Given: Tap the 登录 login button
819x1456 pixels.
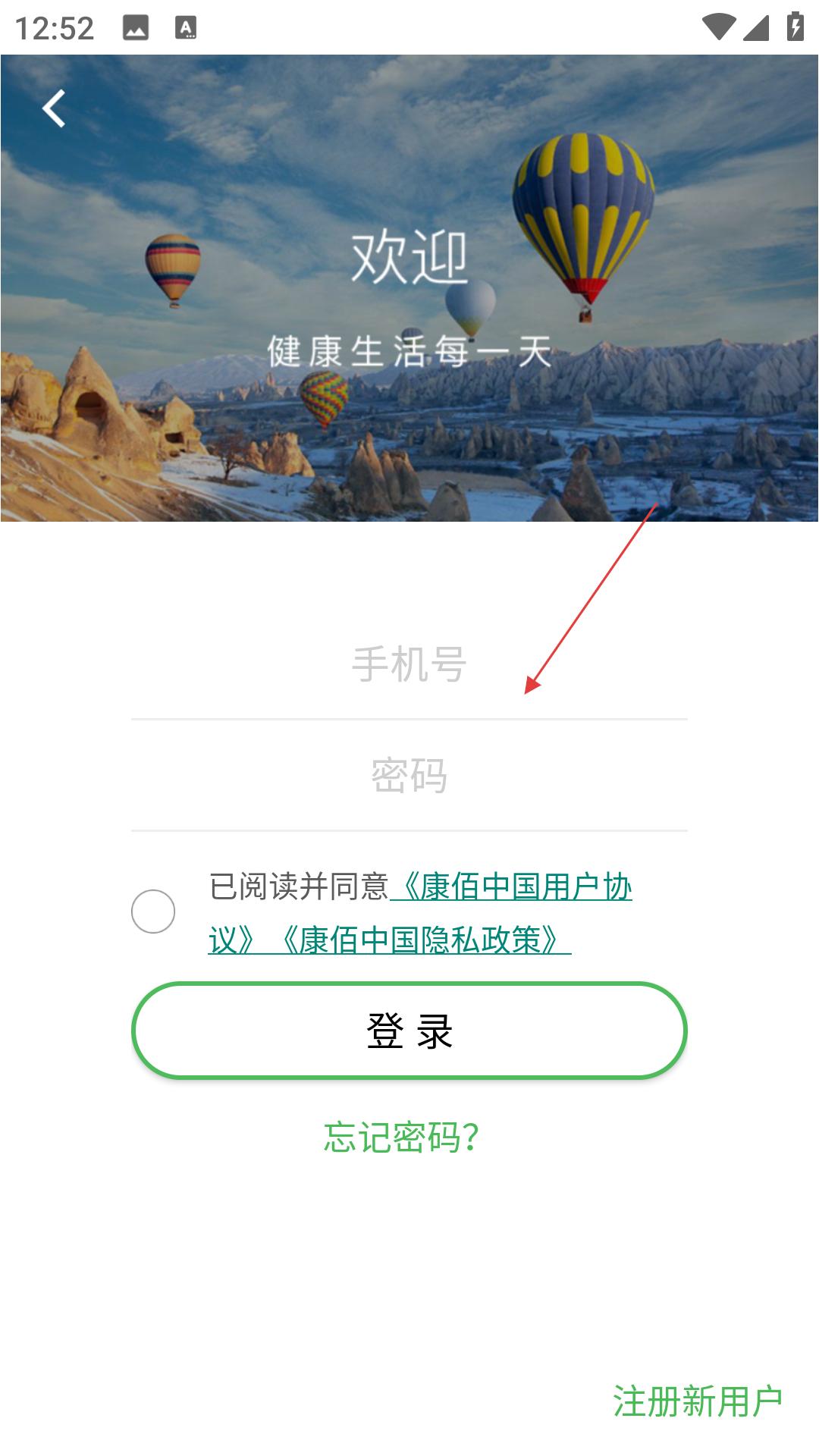Looking at the screenshot, I should 409,1031.
